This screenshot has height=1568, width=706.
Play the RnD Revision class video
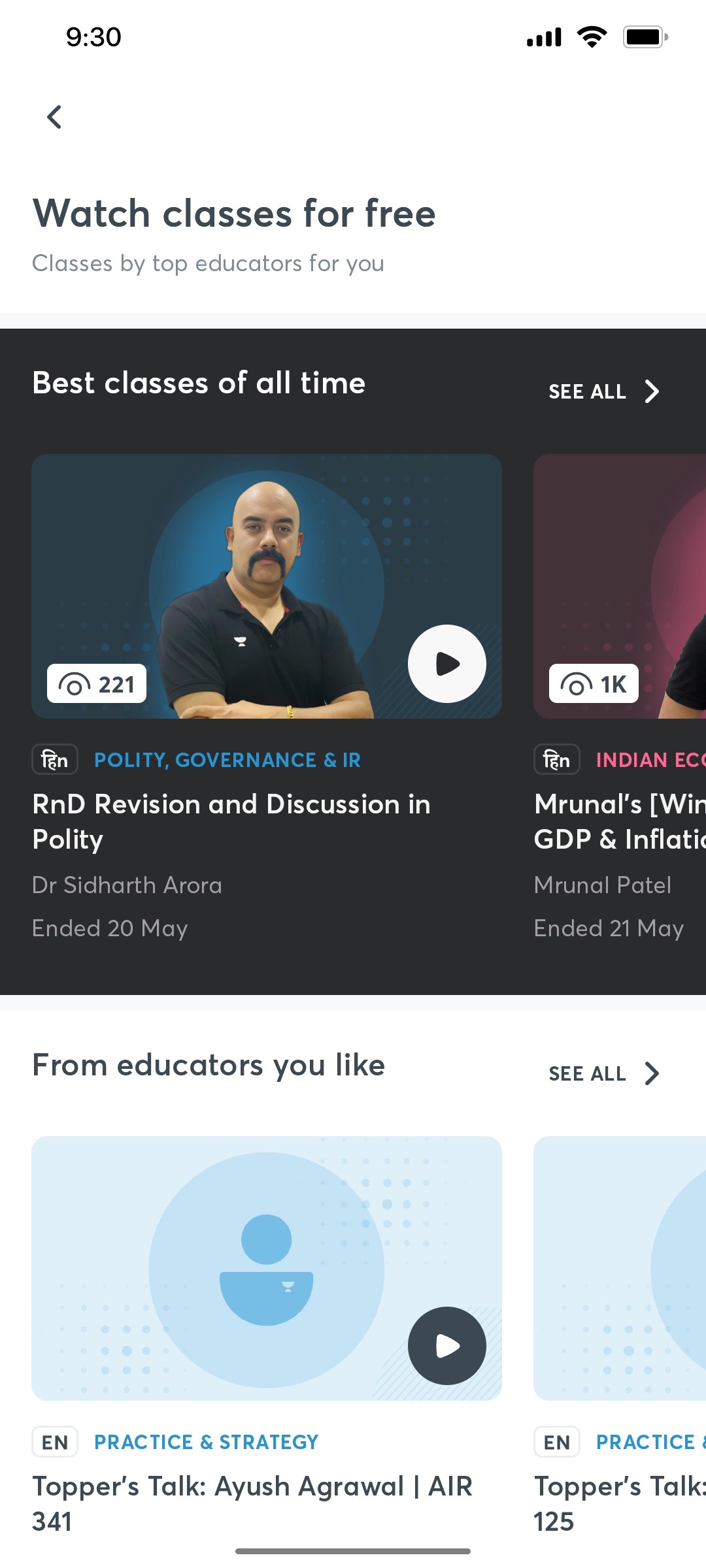tap(446, 663)
